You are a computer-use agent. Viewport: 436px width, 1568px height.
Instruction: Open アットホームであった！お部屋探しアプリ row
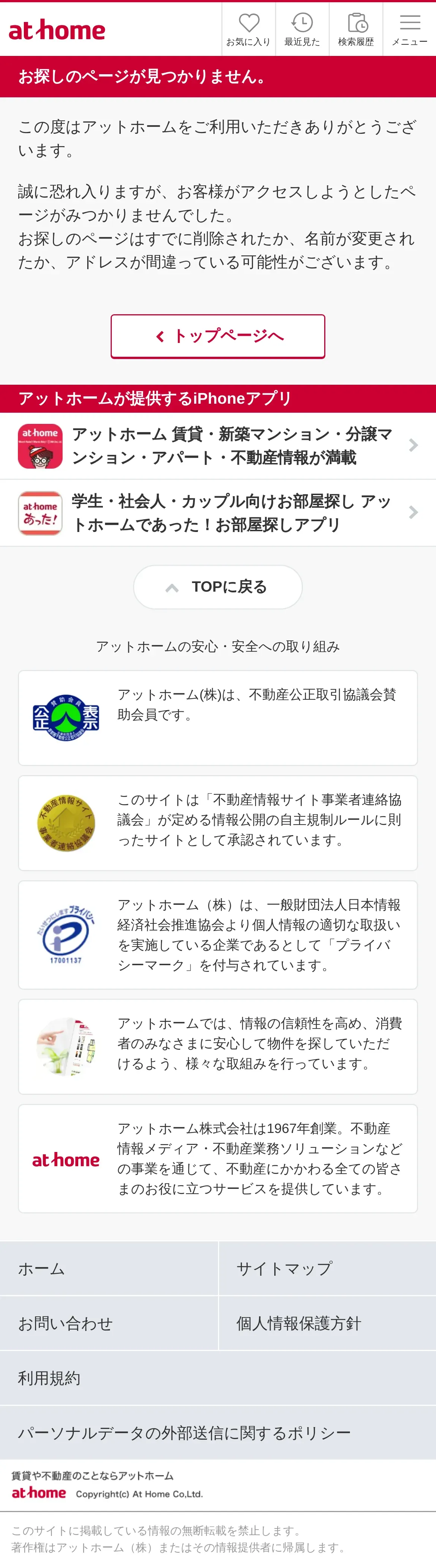click(x=218, y=513)
